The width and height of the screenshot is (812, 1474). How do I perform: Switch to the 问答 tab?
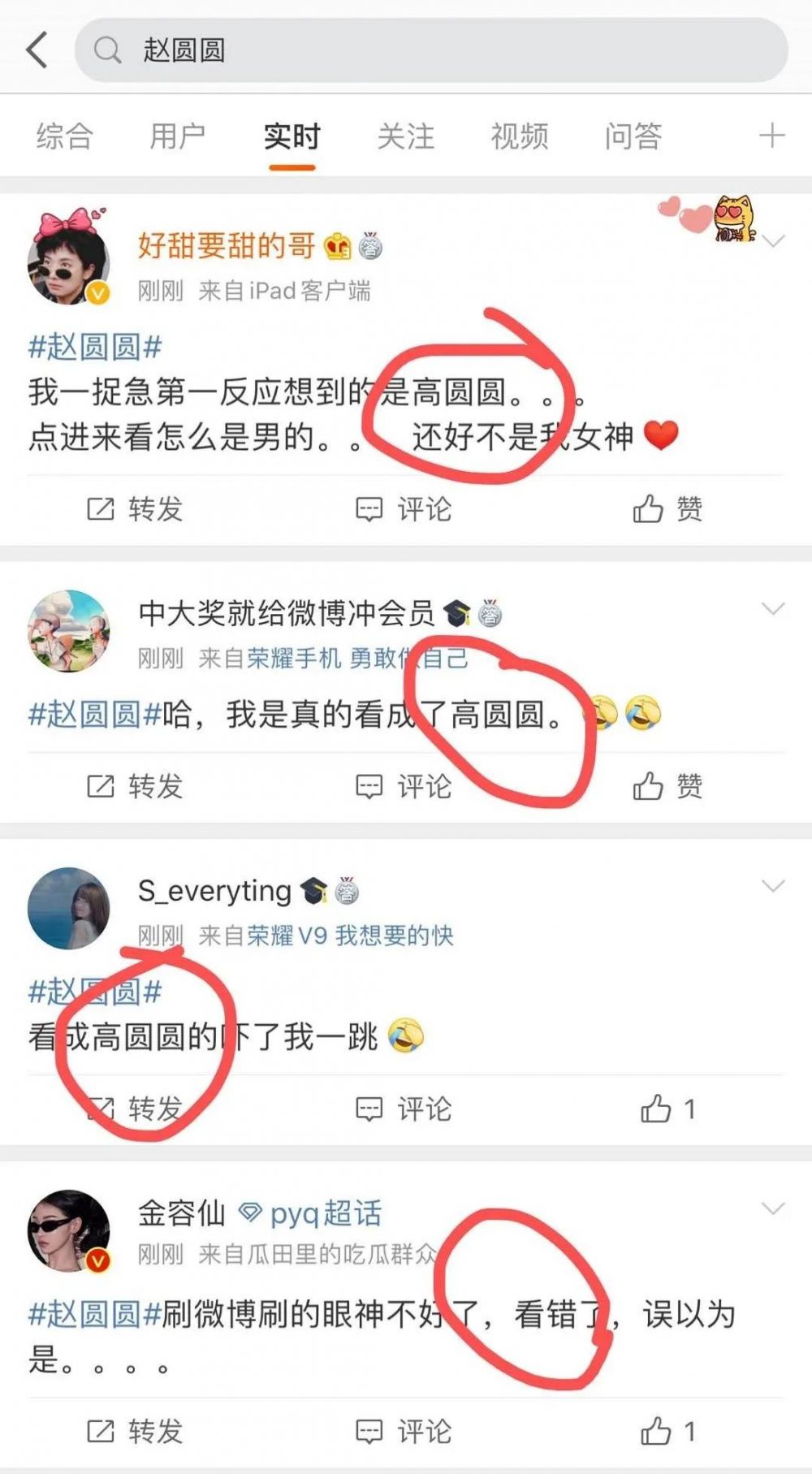[x=633, y=136]
